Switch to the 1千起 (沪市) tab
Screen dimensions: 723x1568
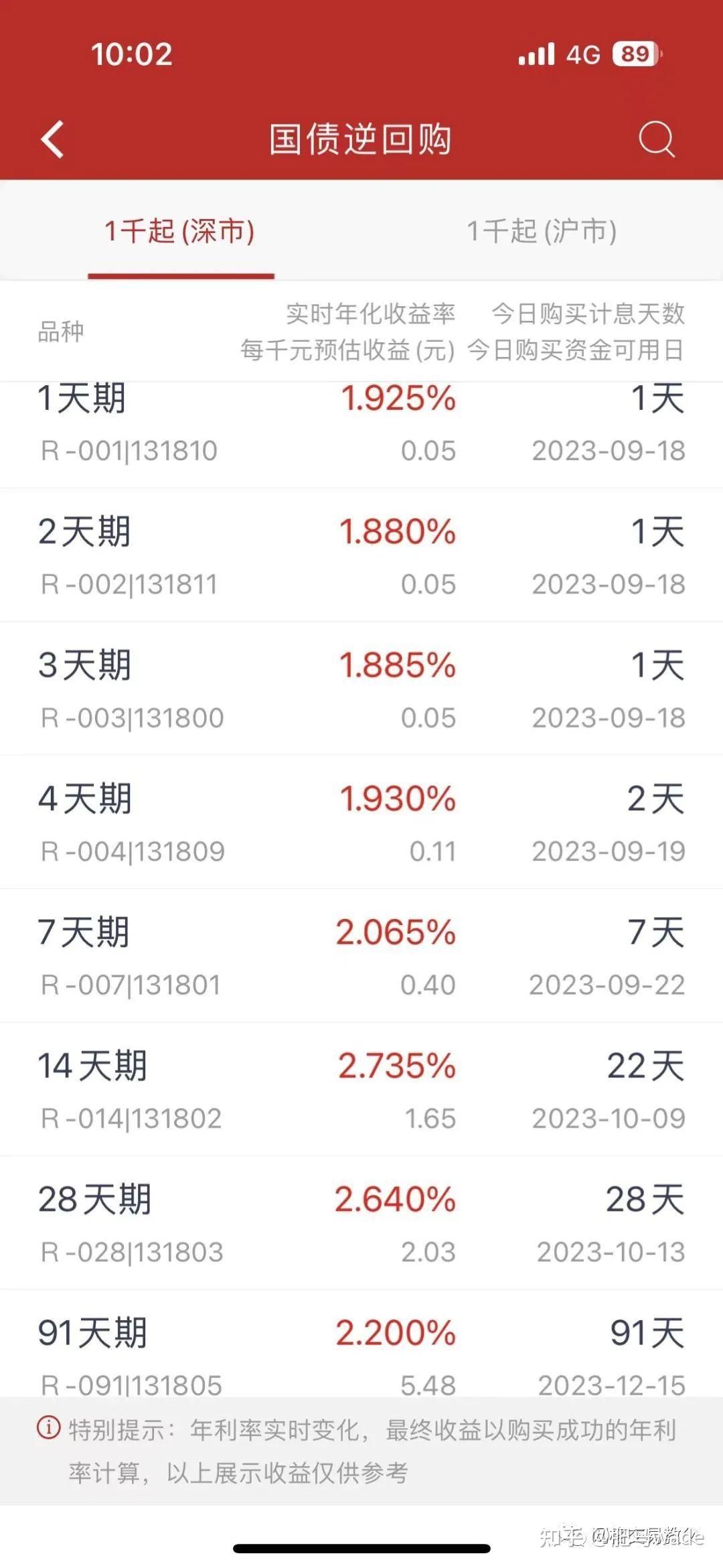click(542, 231)
